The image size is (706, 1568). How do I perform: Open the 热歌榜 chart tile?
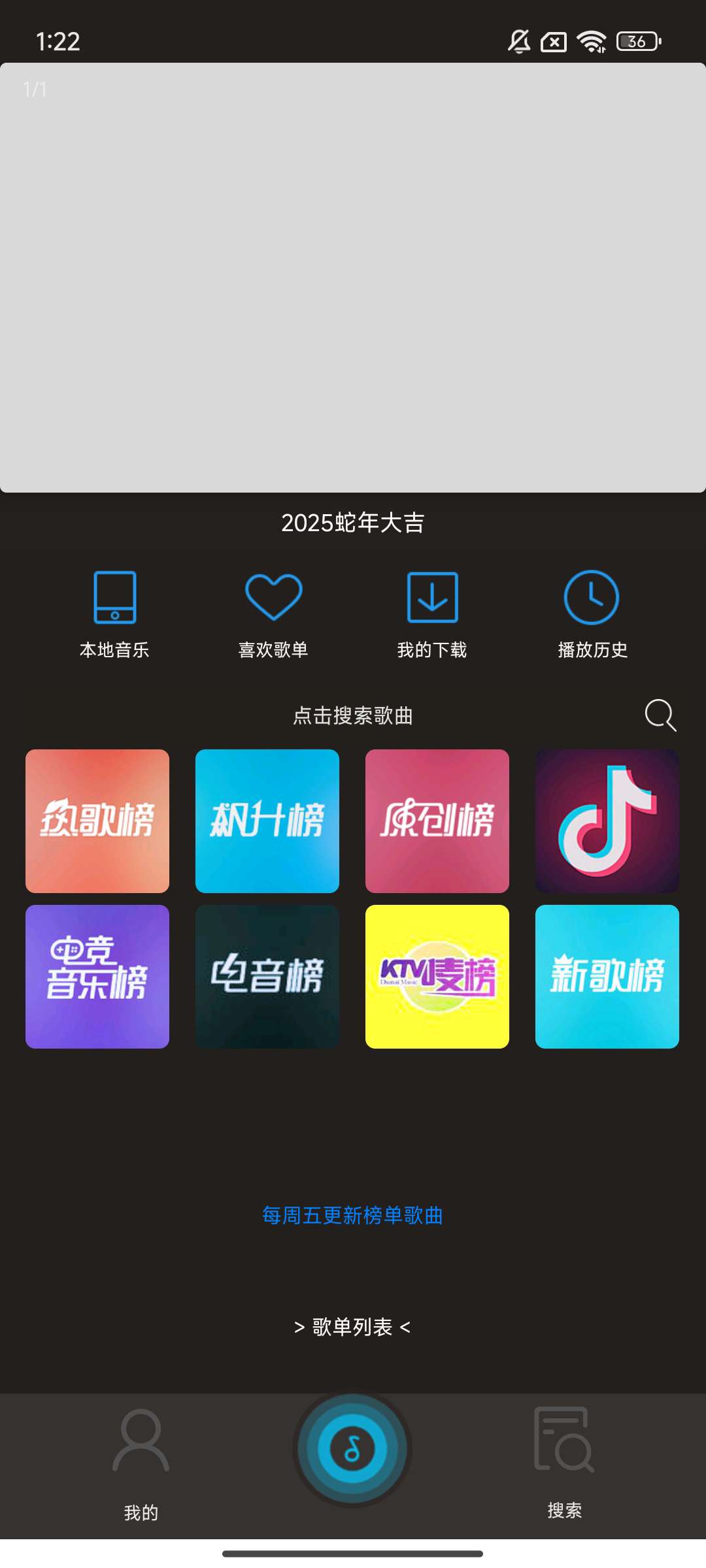97,821
